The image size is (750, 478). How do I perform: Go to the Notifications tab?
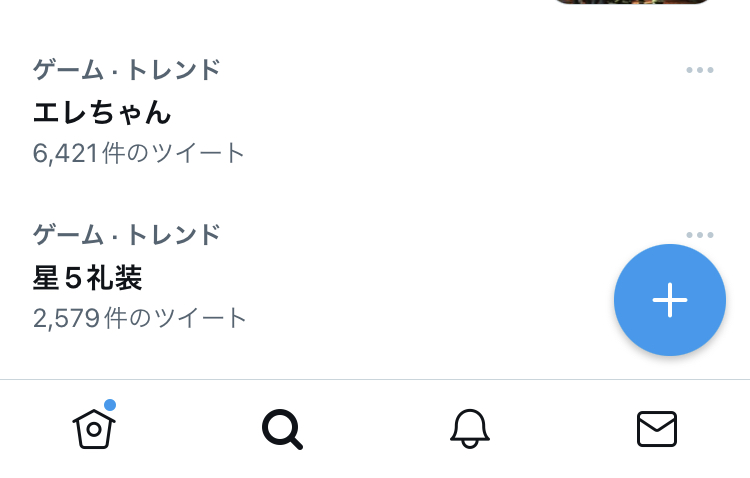click(469, 429)
